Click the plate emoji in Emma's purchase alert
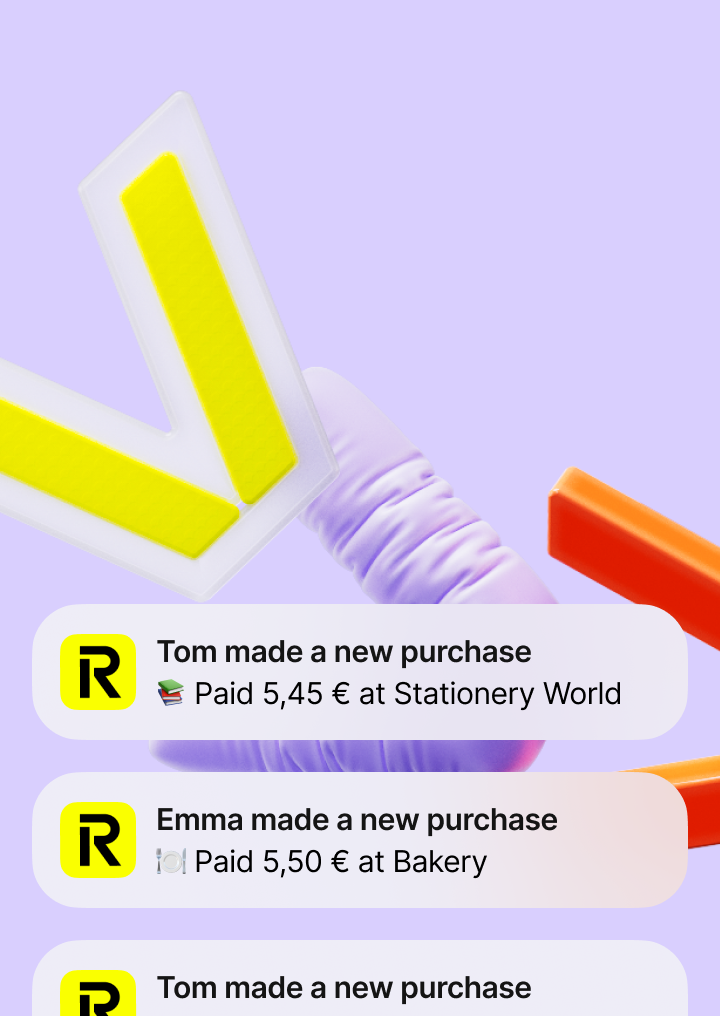This screenshot has width=720, height=1016. coord(172,861)
